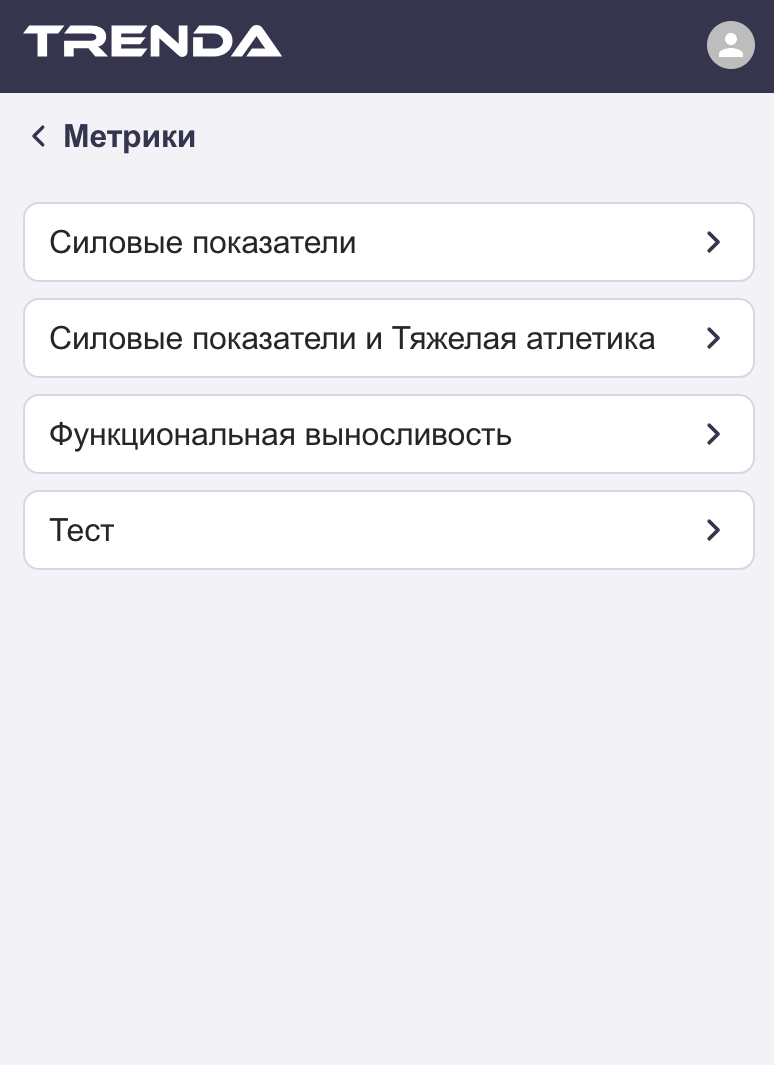This screenshot has height=1065, width=774.
Task: Open Силовые показатели metrics
Action: point(388,243)
